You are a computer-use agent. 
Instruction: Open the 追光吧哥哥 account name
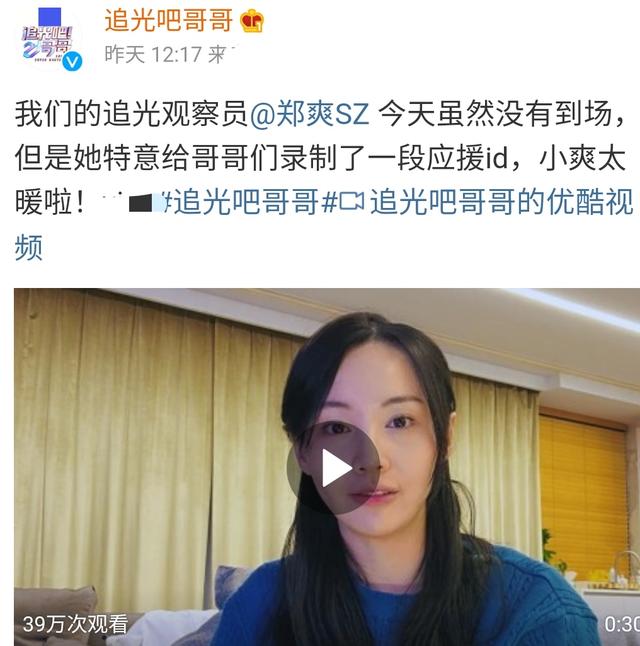pos(170,19)
